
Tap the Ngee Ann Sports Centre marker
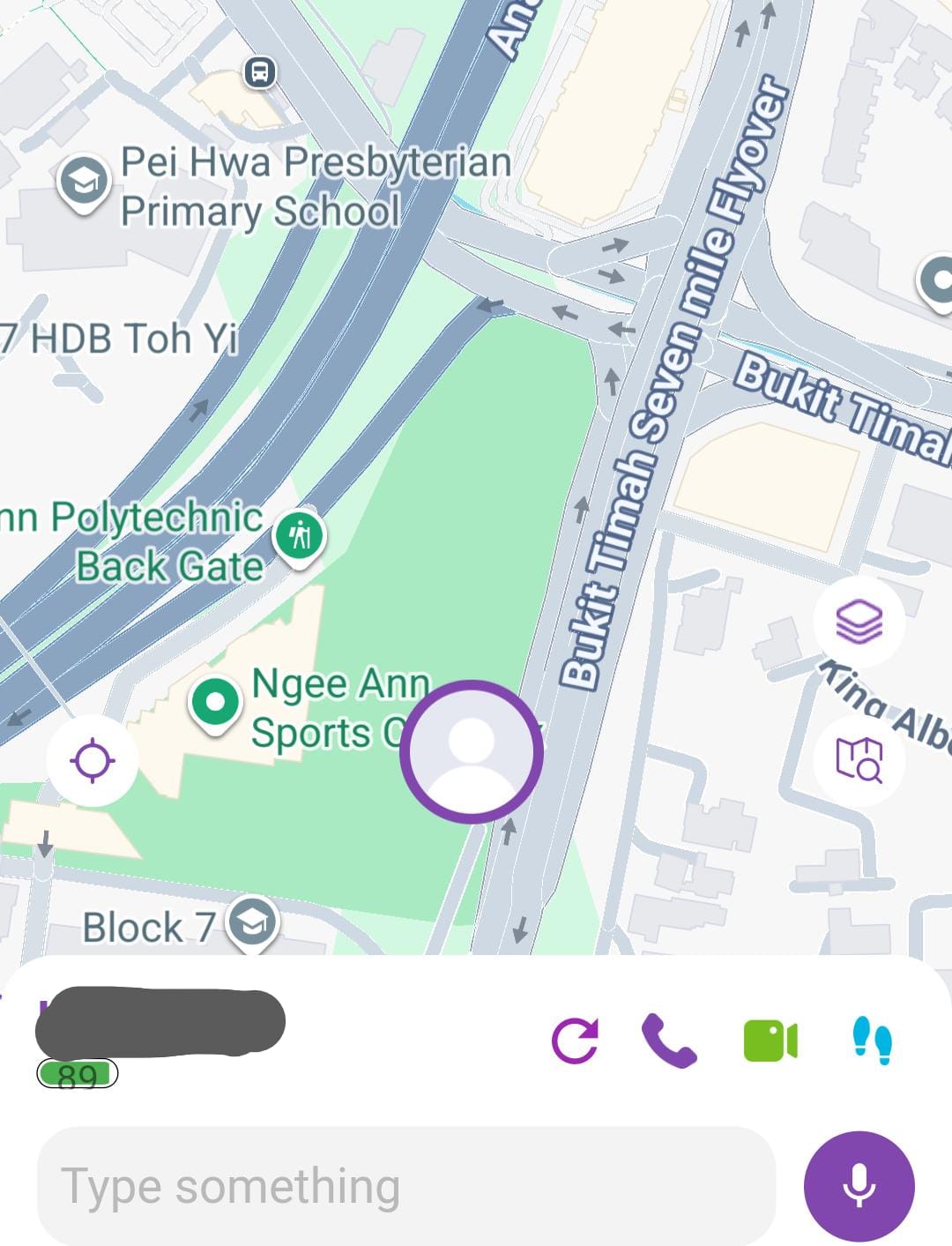[x=214, y=703]
